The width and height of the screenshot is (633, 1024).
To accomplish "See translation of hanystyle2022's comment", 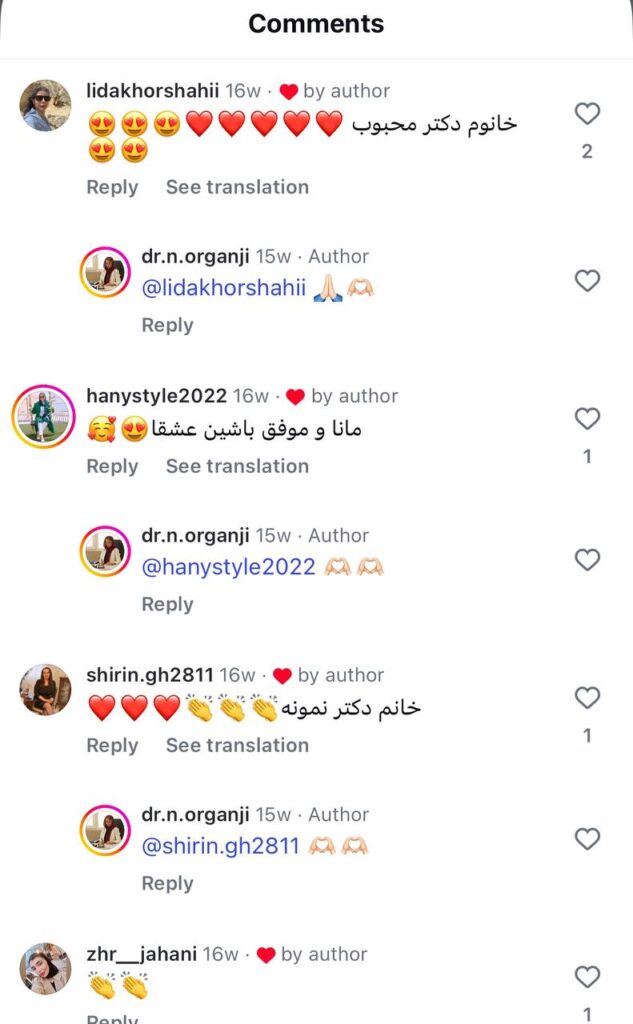I will (x=237, y=466).
